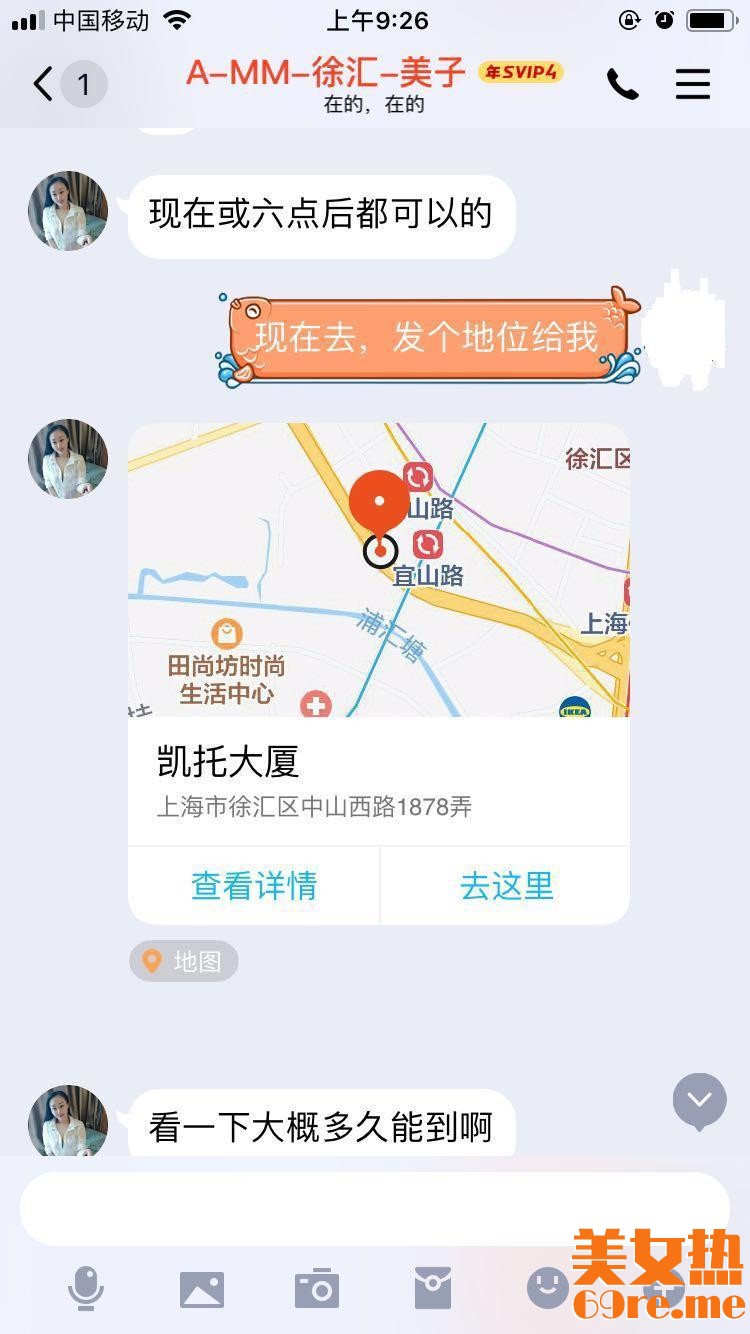
Task: Record a voice message with the microphone
Action: pyautogui.click(x=86, y=1288)
